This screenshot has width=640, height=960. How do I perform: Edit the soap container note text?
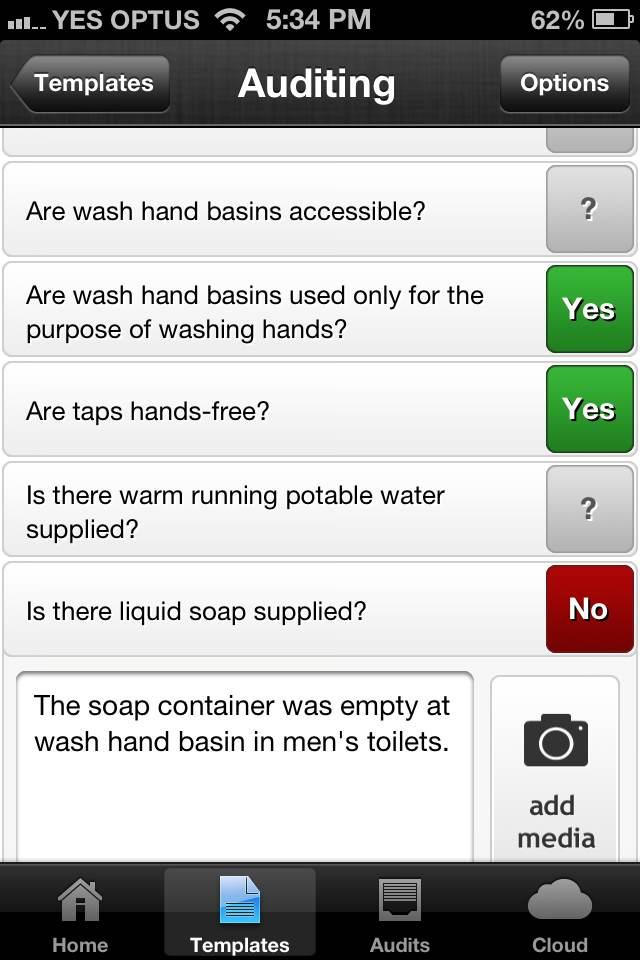point(244,765)
